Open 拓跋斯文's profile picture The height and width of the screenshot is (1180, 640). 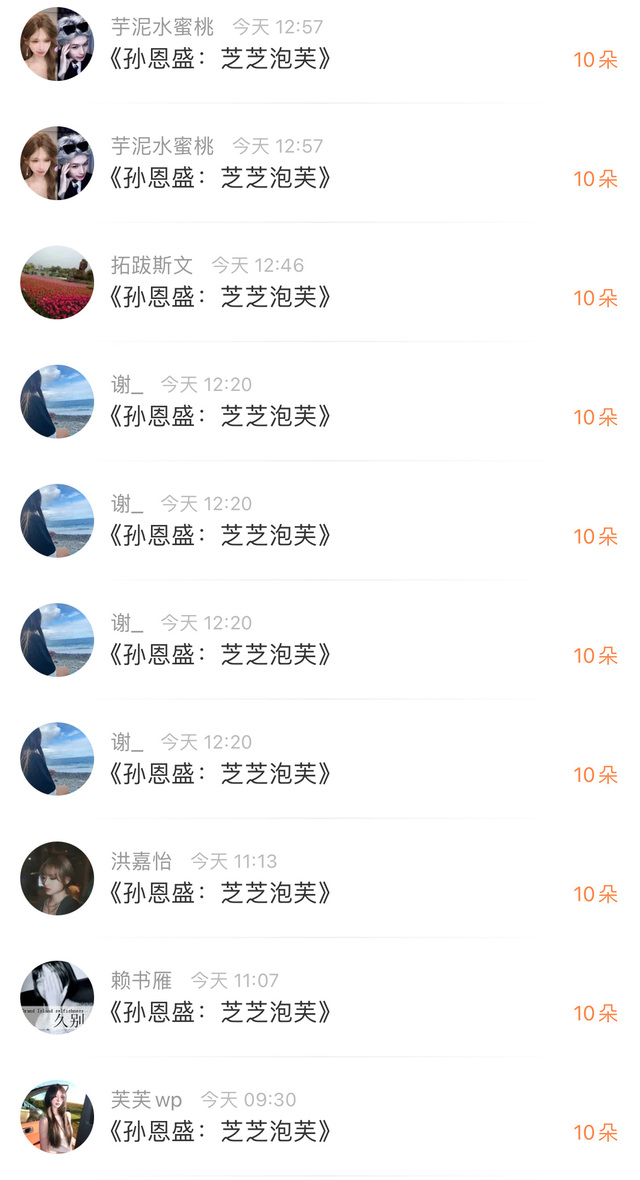pyautogui.click(x=57, y=282)
